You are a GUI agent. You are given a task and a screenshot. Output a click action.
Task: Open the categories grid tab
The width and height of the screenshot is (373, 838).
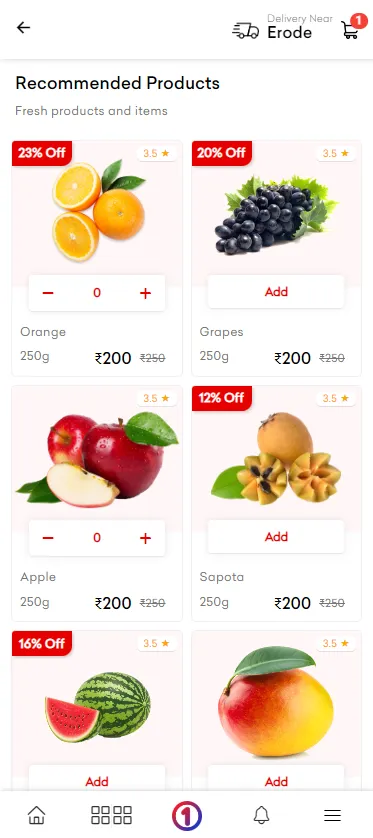coord(111,815)
